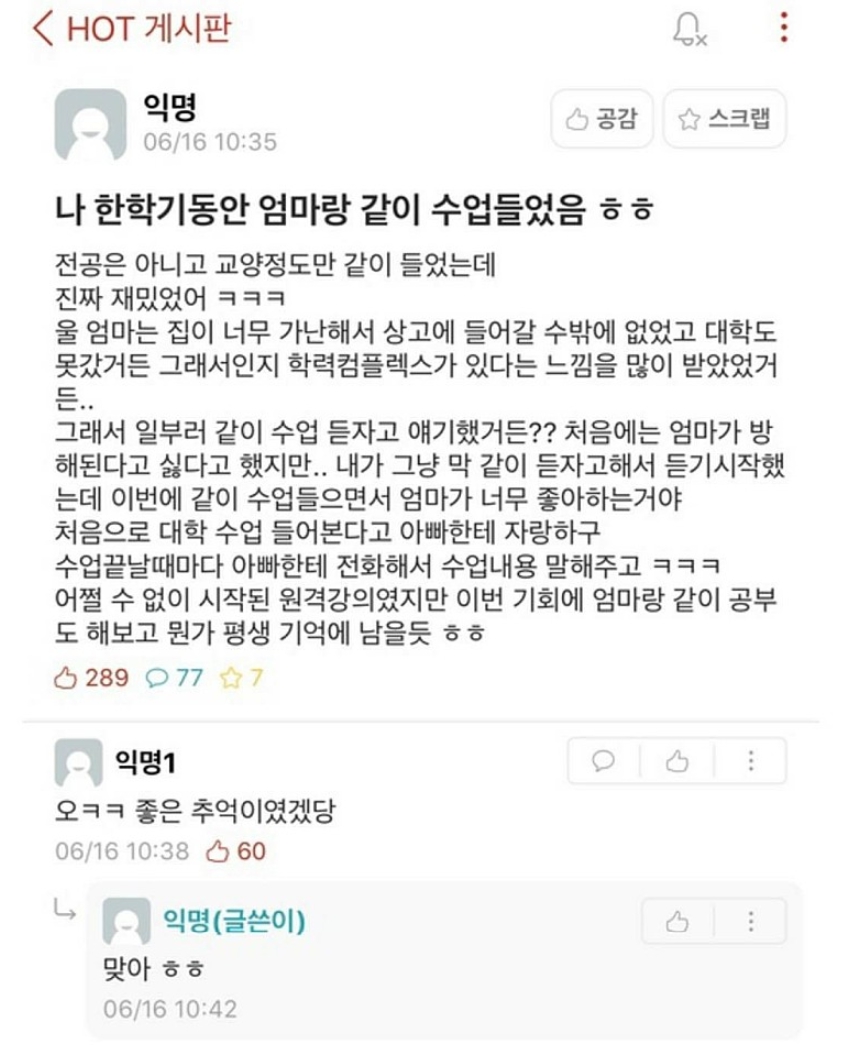This screenshot has width=842, height=1061.
Task: Like the 익명(글쓴이) reply
Action: pyautogui.click(x=677, y=921)
